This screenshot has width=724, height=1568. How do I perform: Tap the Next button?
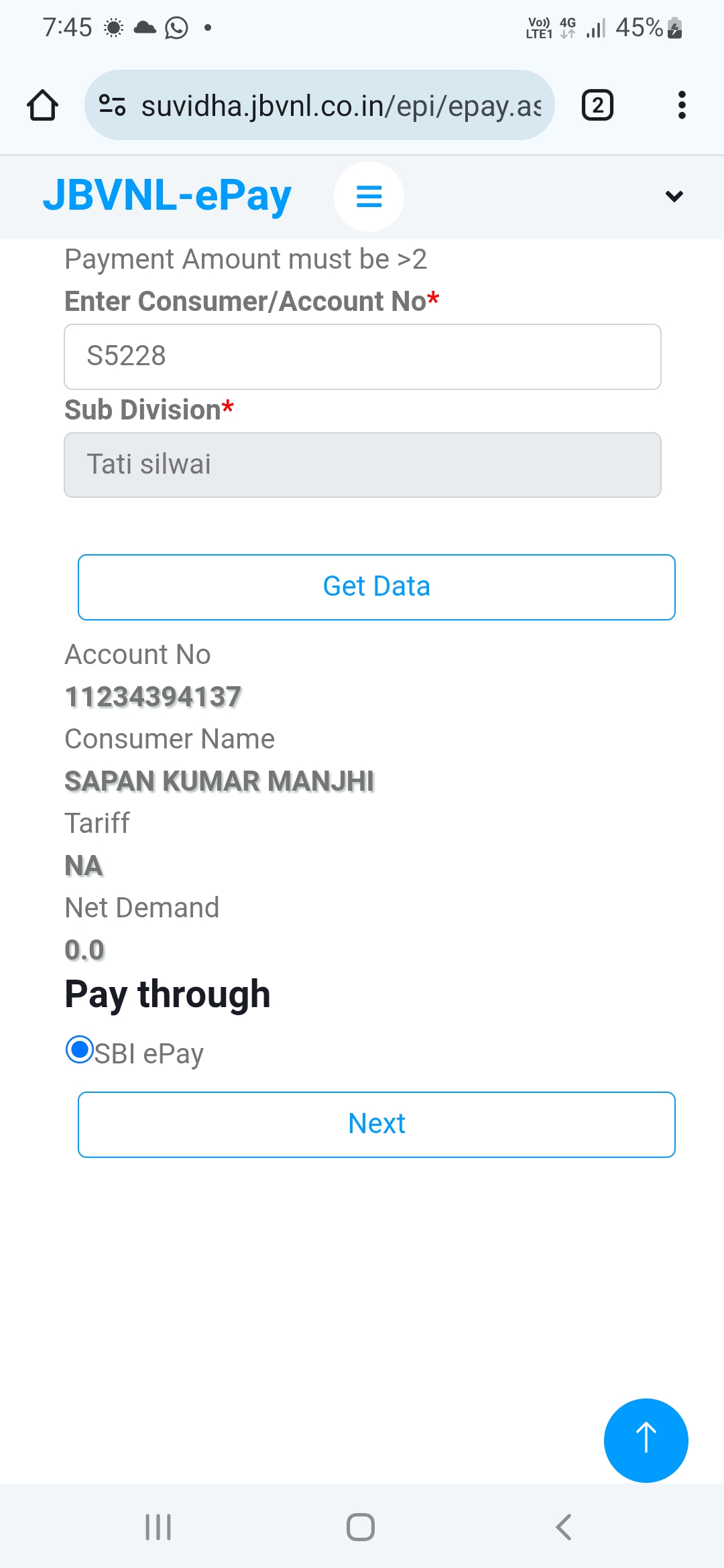click(377, 1124)
